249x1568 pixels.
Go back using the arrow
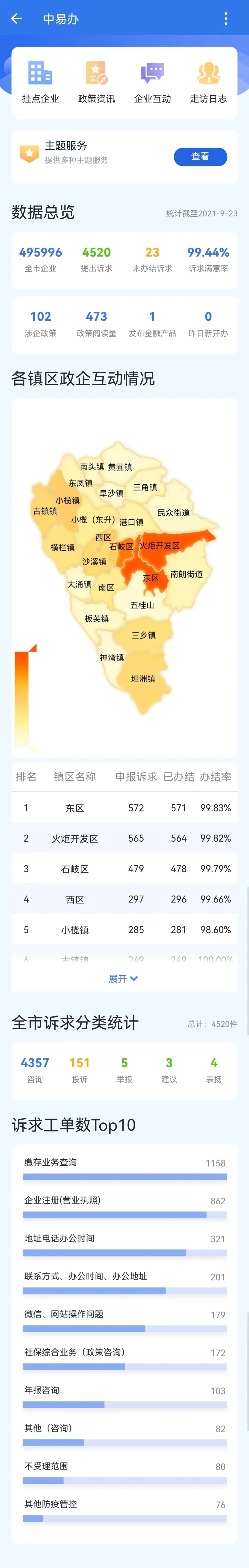pos(16,19)
